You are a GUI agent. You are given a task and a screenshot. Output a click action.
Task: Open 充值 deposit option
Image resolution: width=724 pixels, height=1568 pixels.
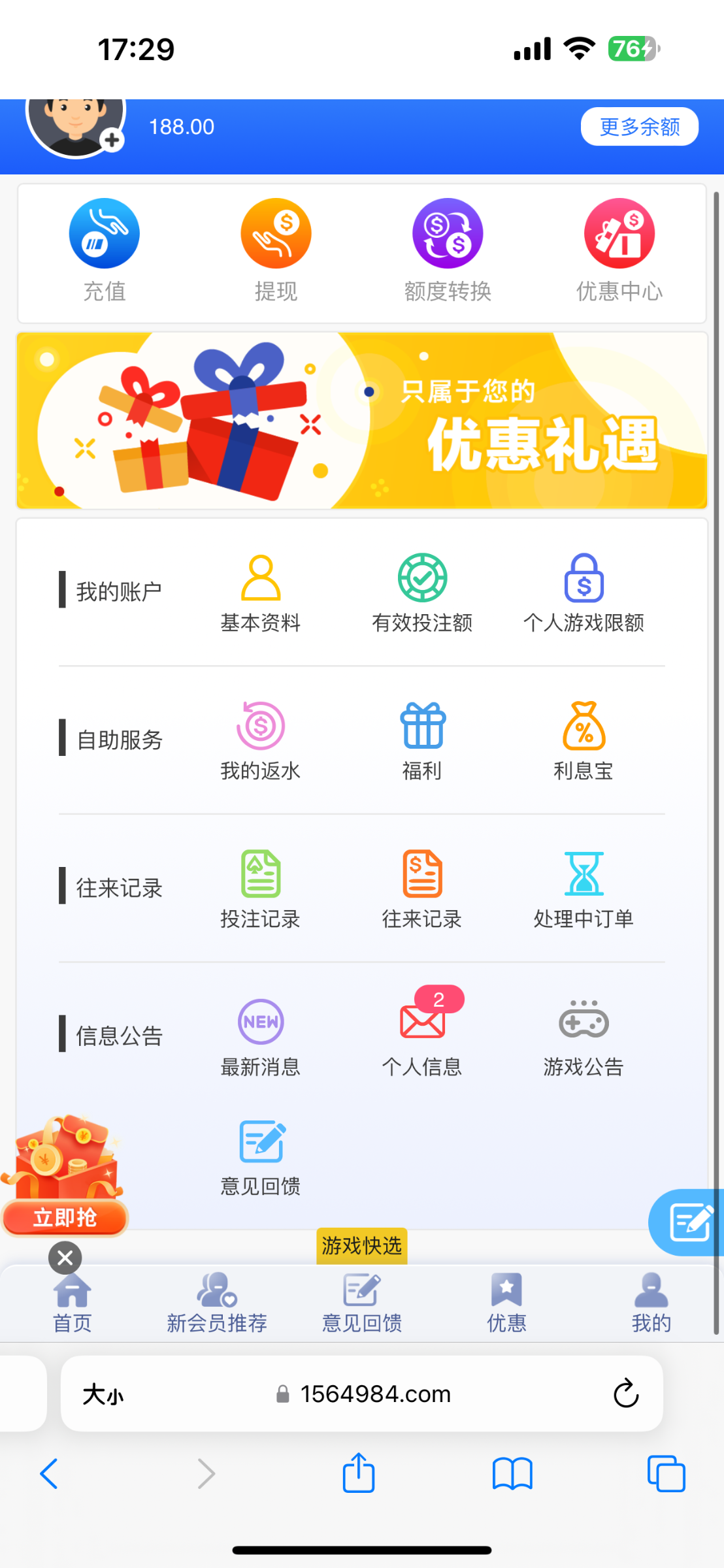[x=105, y=250]
